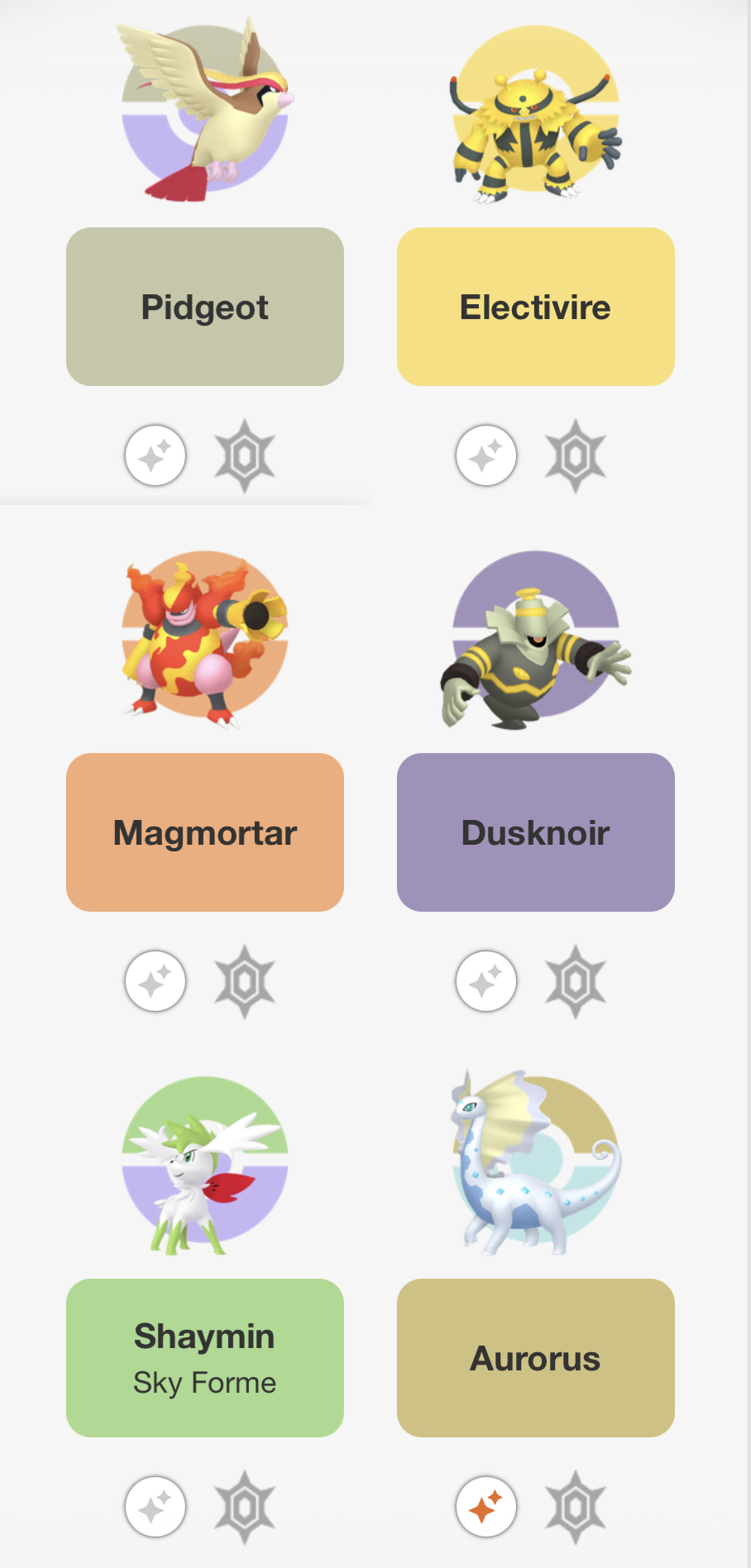Toggle the hexagon badge under Aurorus
The image size is (751, 1568).
(x=576, y=1507)
